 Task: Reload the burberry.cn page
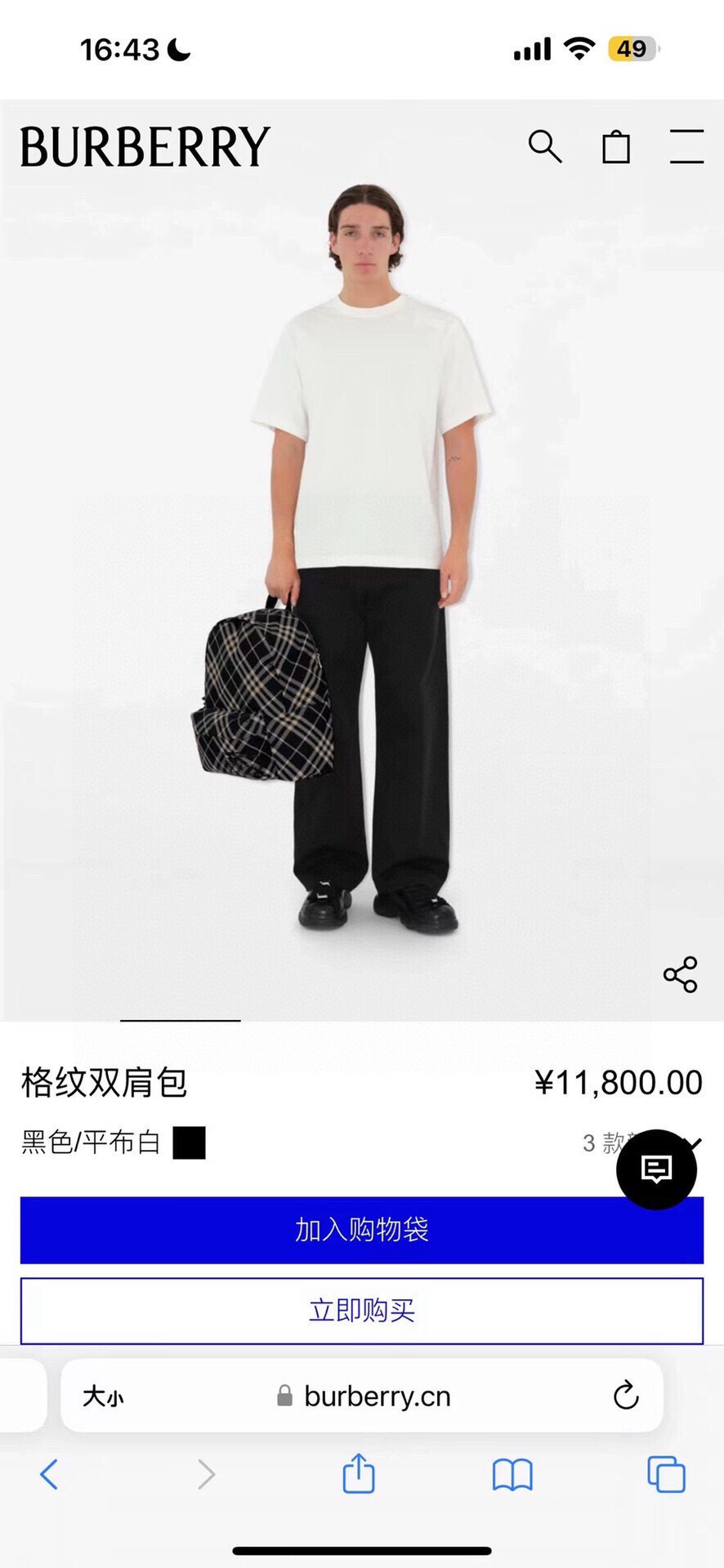coord(625,1396)
